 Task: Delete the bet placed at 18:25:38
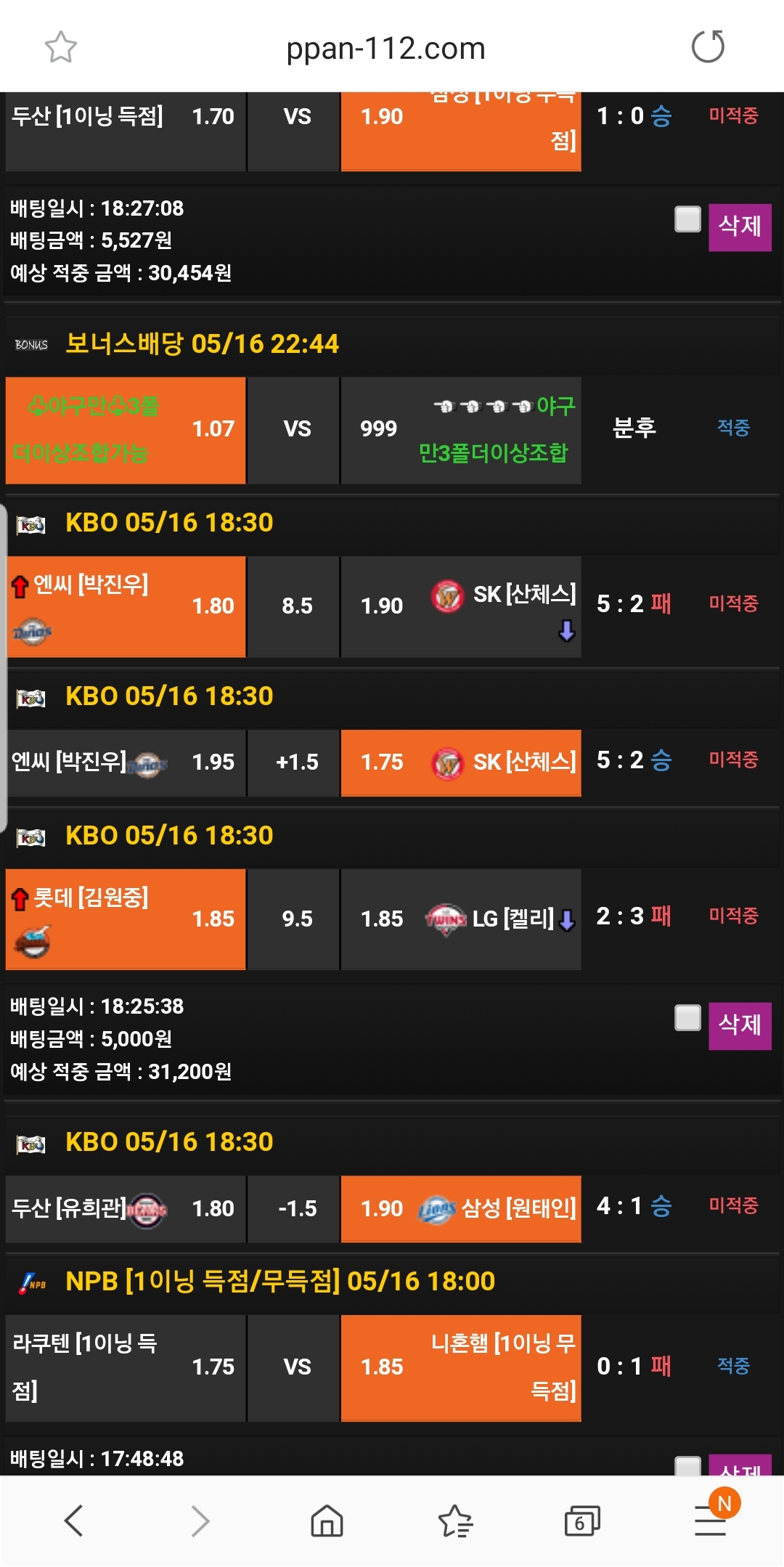coord(739,1025)
